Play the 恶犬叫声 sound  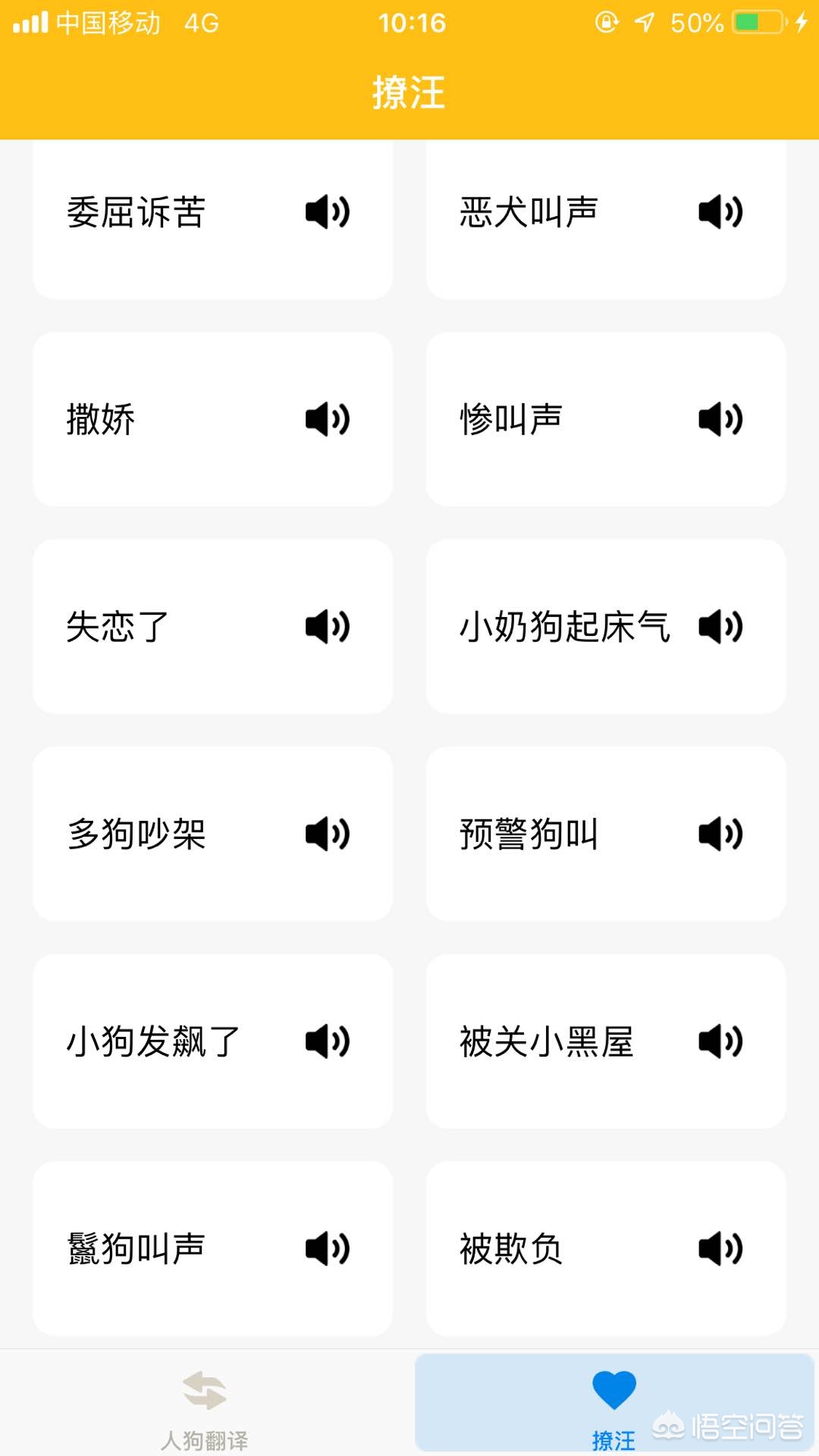720,211
